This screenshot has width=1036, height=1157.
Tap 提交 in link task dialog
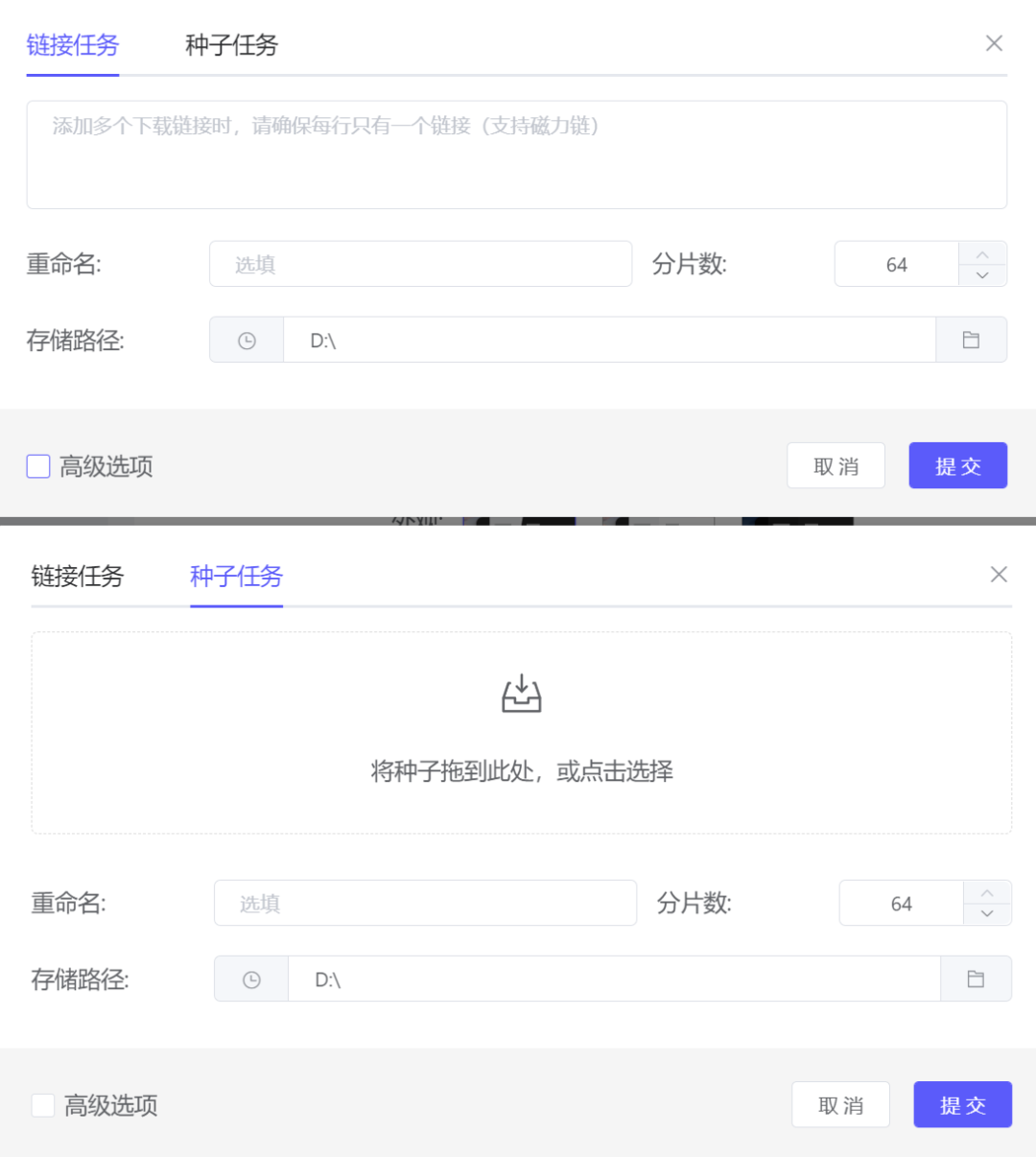[957, 466]
